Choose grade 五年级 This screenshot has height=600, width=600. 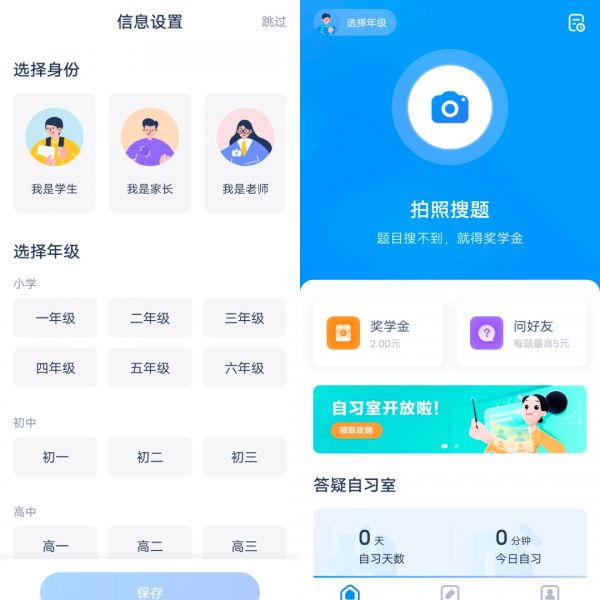(150, 368)
